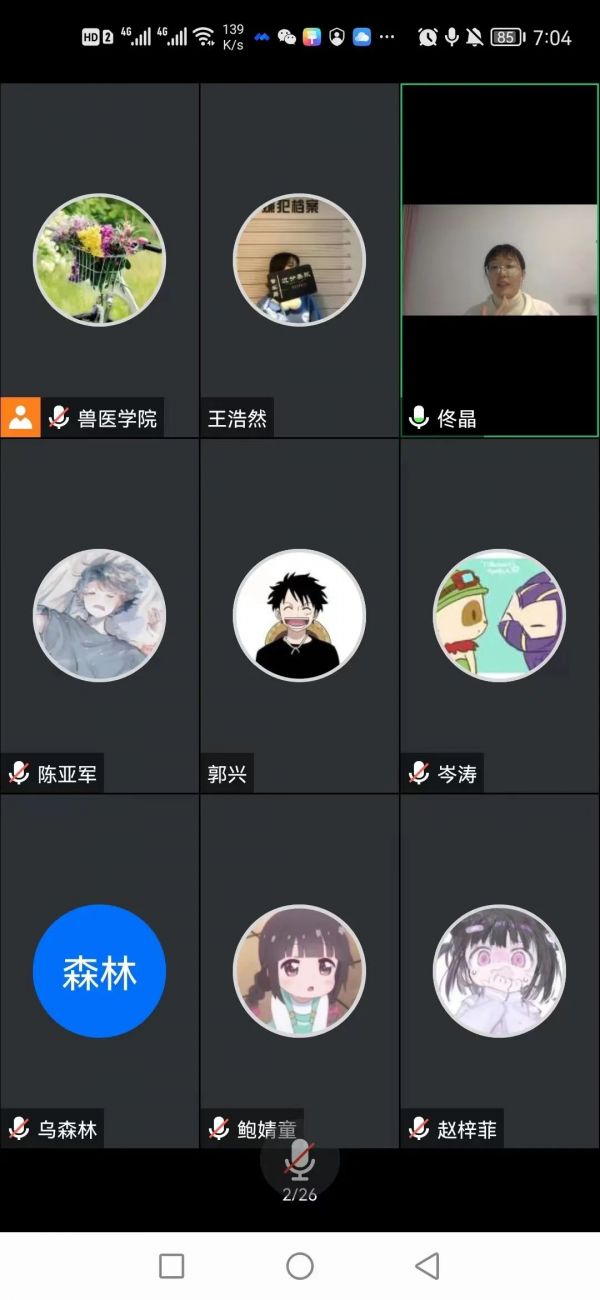Select 岑涛's participant tile

499,615
